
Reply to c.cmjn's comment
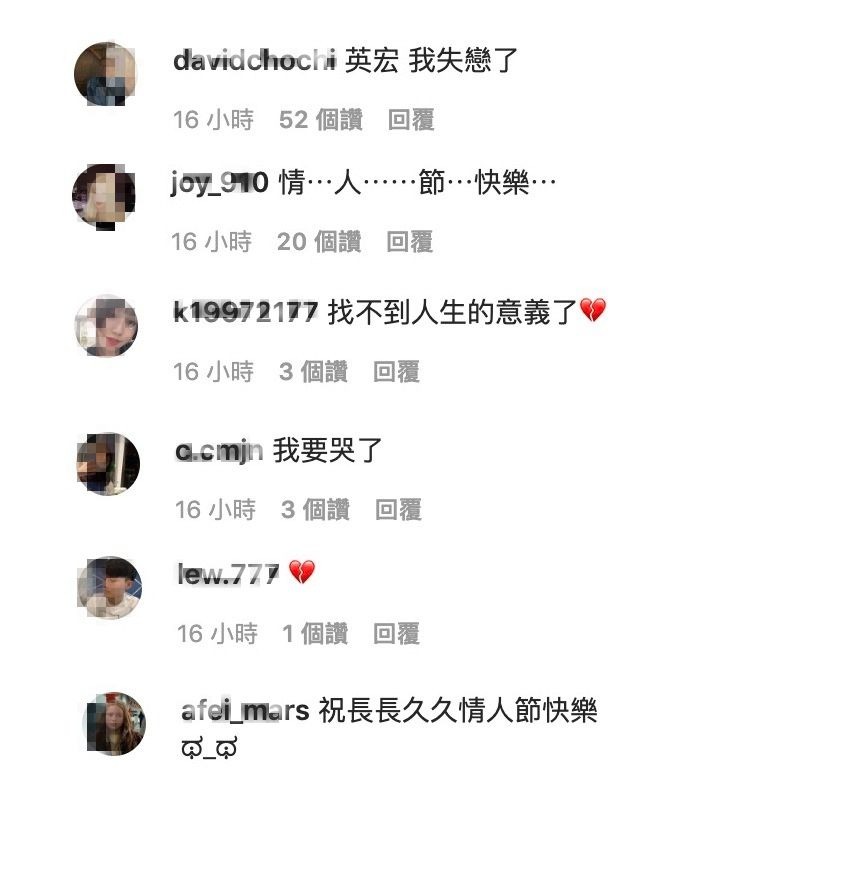(398, 510)
